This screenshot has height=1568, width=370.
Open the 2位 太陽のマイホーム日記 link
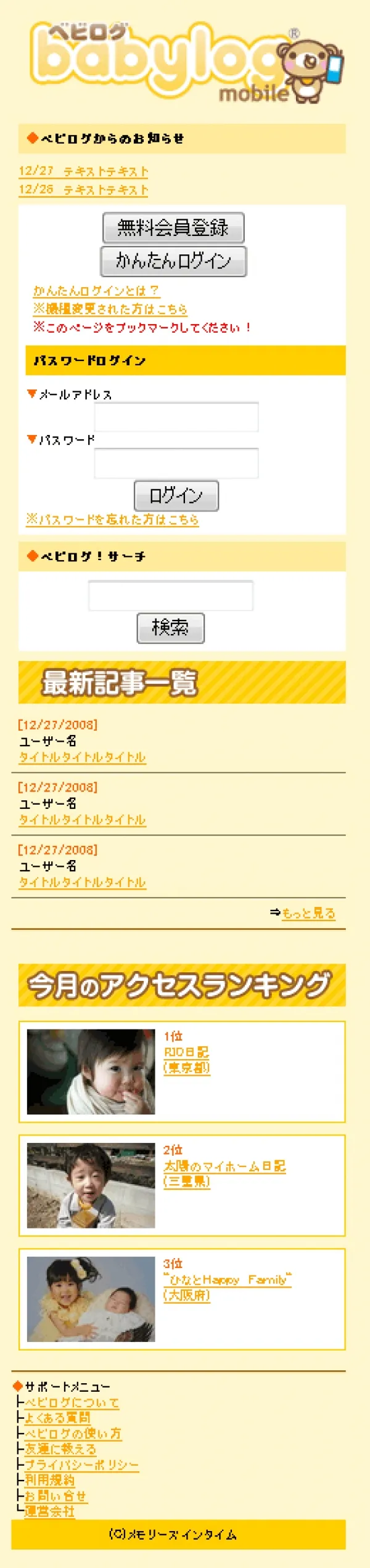[224, 1166]
